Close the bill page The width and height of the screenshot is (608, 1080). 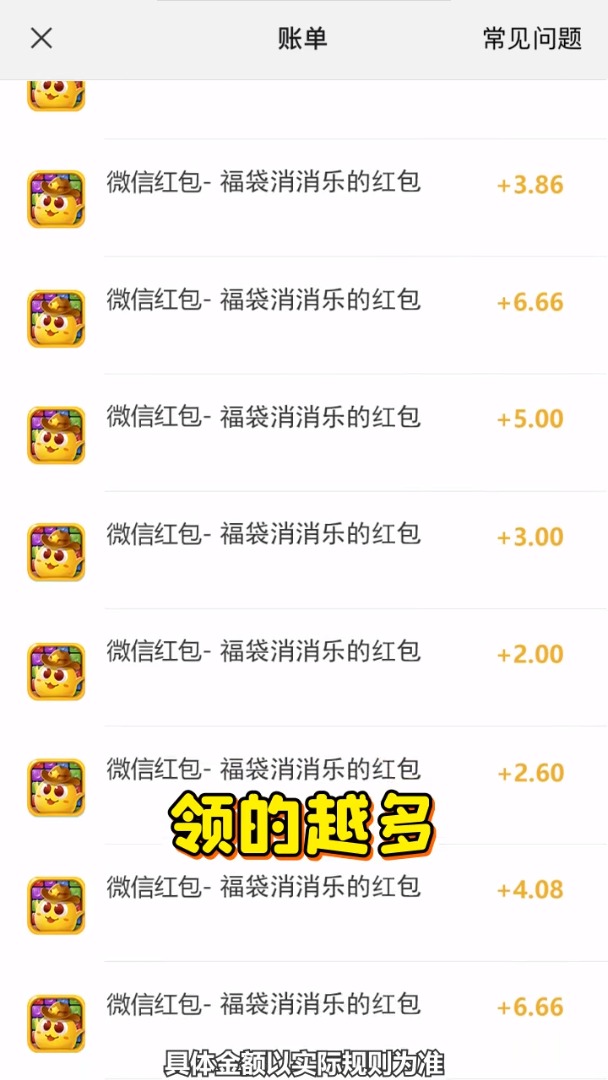41,39
